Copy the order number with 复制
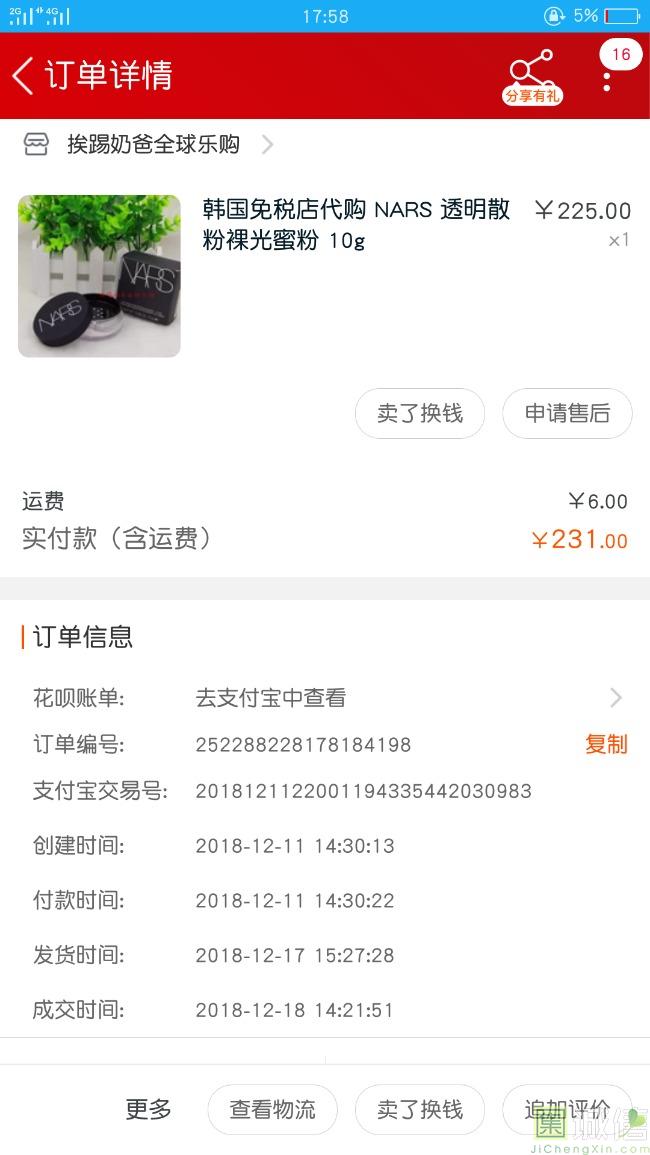The image size is (650, 1155). click(606, 744)
